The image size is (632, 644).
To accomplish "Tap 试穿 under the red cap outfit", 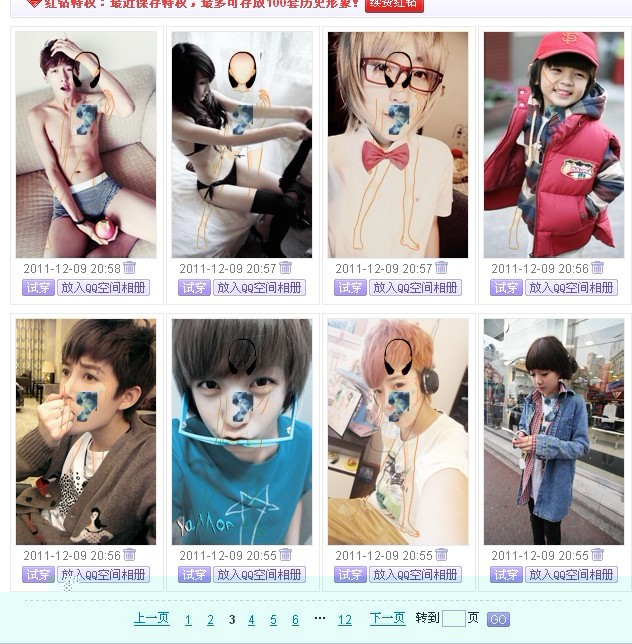I will [506, 287].
